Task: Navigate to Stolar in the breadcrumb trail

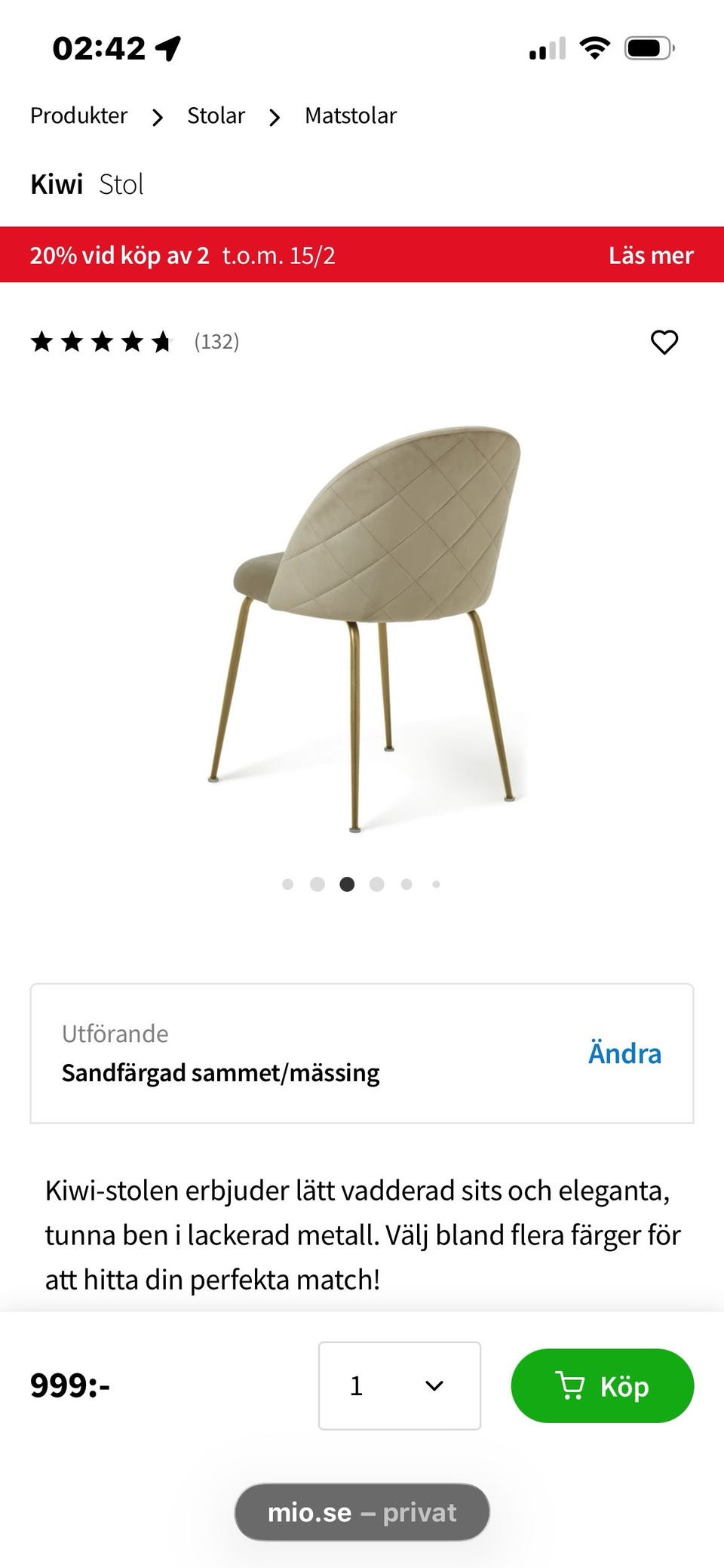Action: [216, 115]
